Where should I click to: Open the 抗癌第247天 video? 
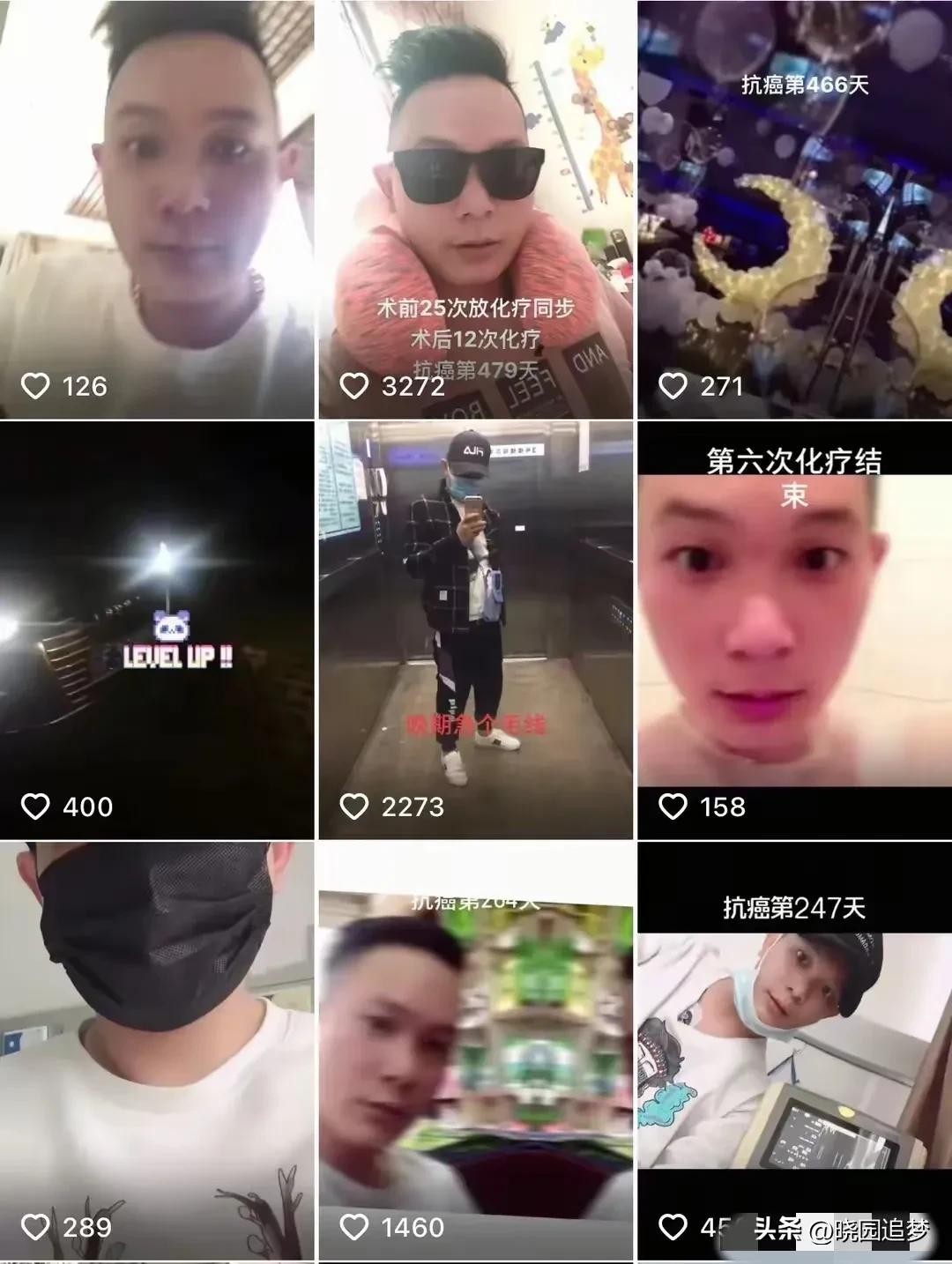tap(794, 1051)
